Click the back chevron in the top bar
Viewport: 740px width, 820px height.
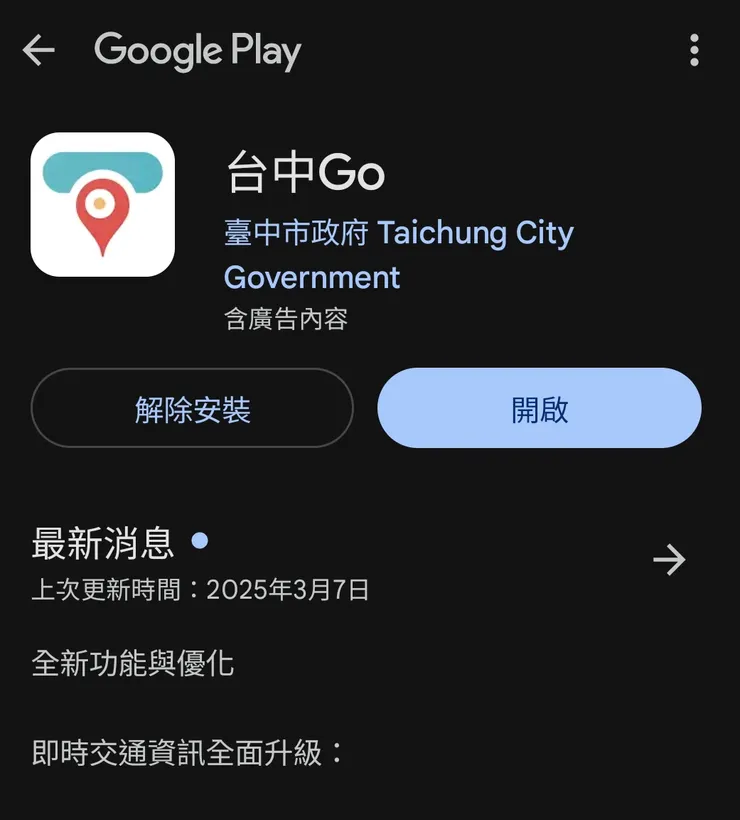38,50
